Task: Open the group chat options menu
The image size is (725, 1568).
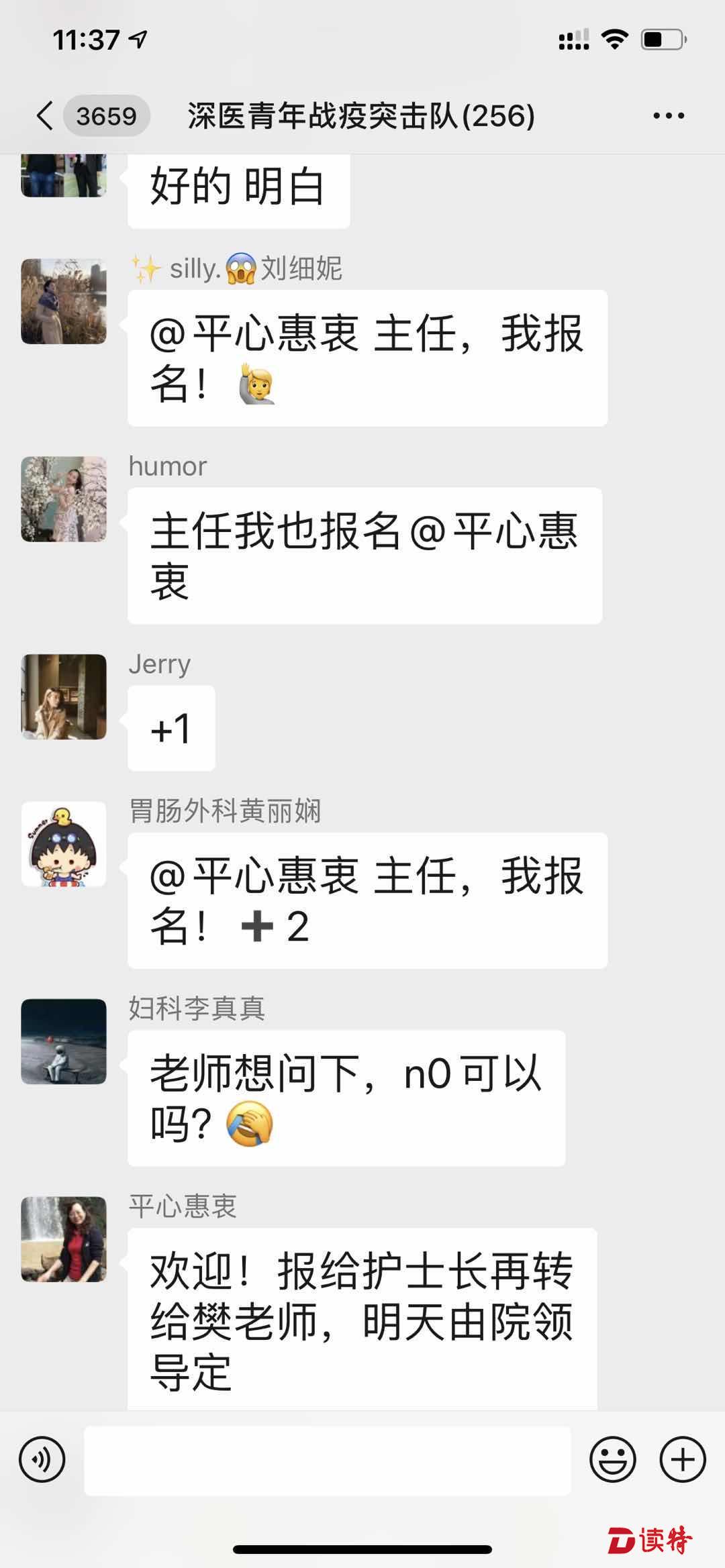Action: click(x=669, y=116)
